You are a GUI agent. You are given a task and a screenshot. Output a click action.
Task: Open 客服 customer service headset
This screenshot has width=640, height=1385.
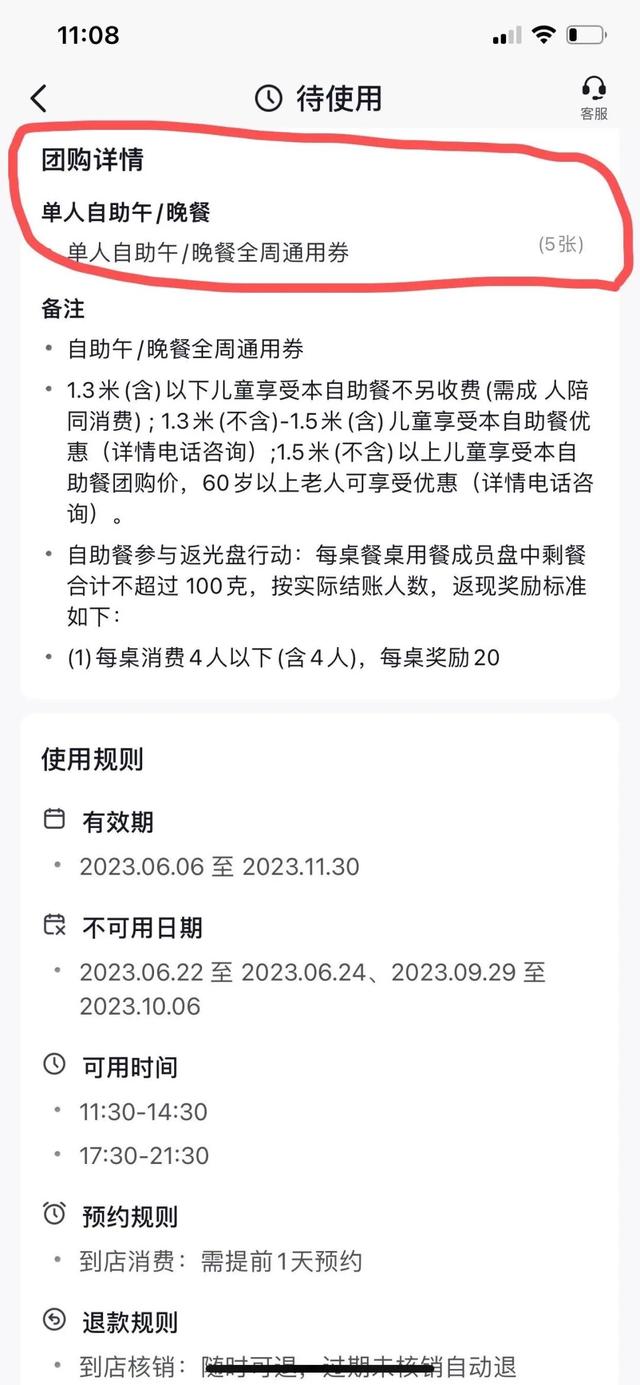coord(594,97)
